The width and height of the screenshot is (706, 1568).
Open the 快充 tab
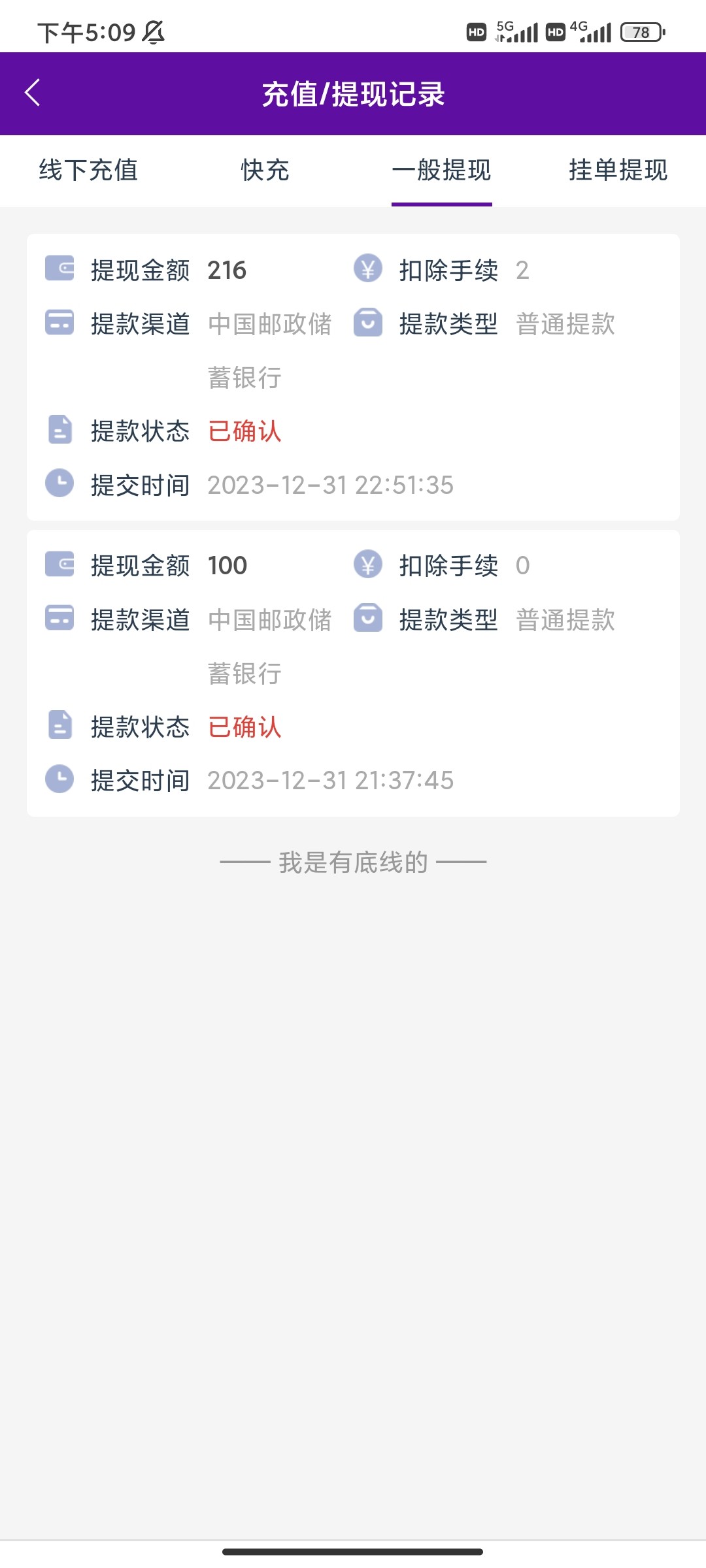[x=265, y=171]
